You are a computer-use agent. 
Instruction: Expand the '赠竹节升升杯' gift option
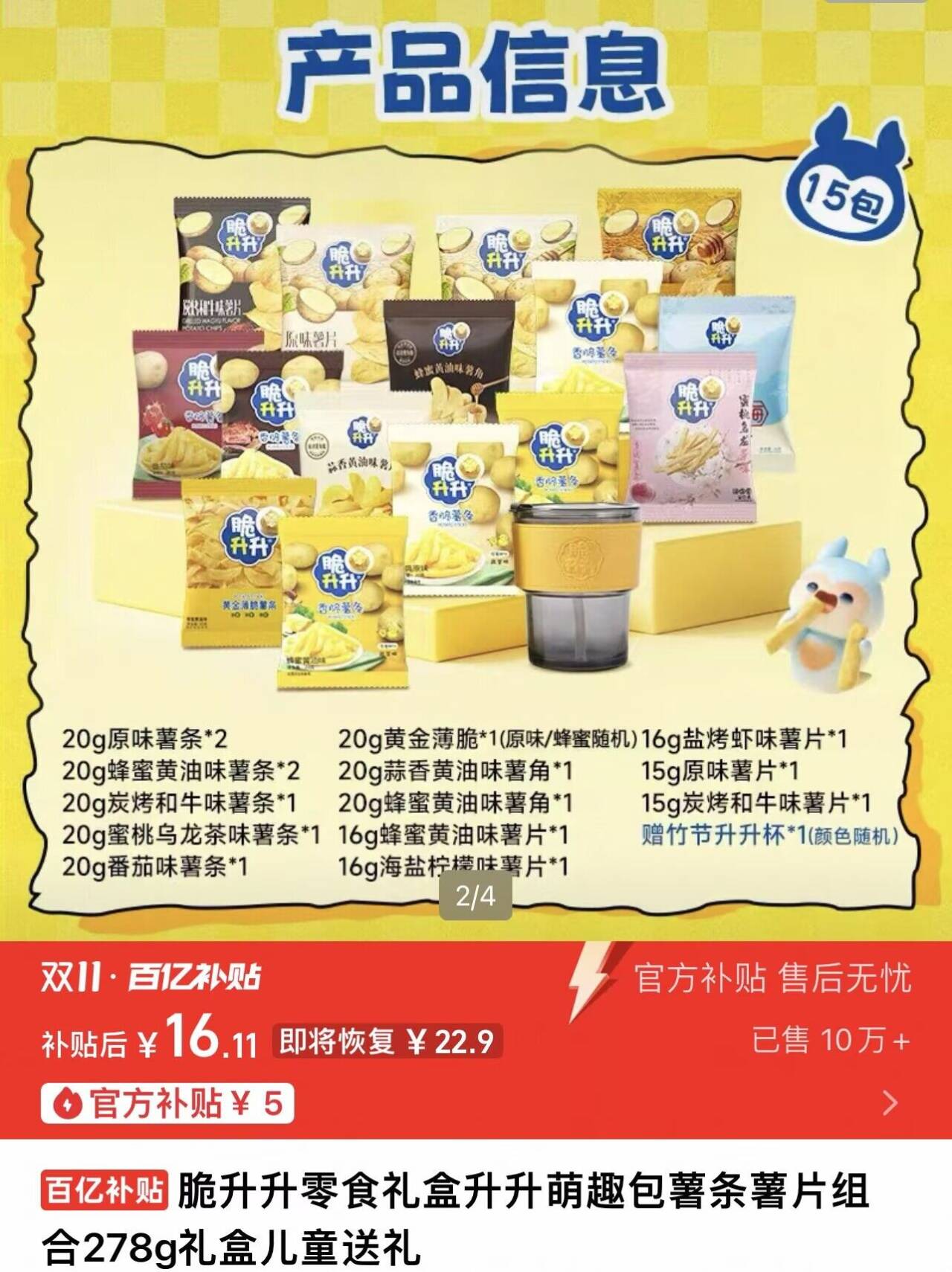coord(765,835)
